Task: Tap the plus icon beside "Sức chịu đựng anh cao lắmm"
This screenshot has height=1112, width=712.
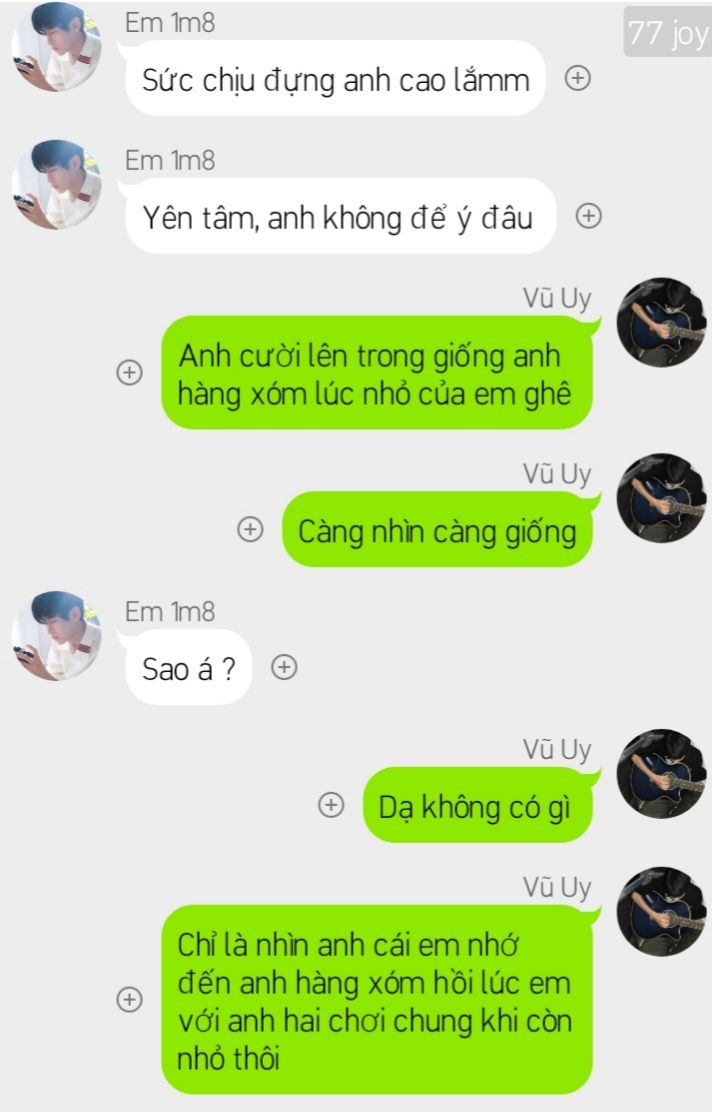Action: pos(577,78)
